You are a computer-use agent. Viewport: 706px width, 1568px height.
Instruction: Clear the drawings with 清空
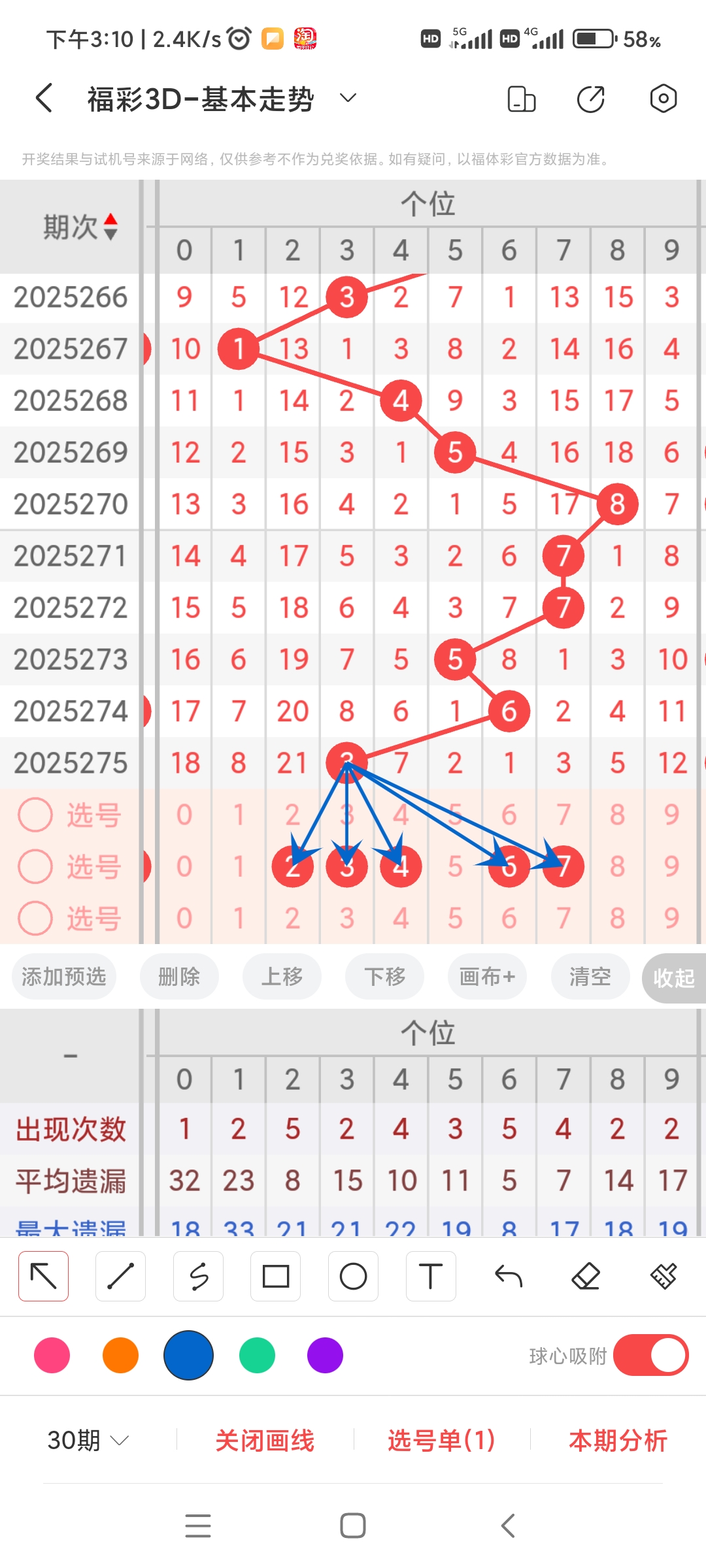click(x=590, y=977)
